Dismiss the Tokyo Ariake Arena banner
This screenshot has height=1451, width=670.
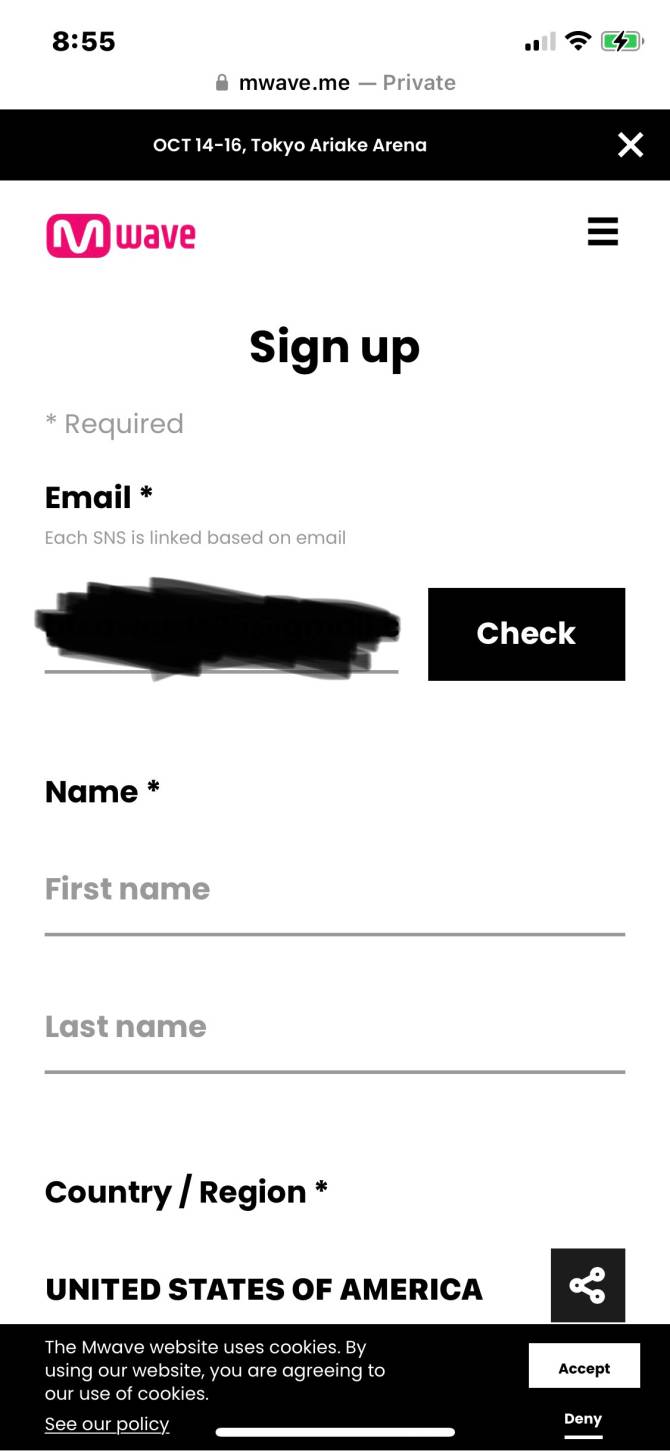point(630,145)
